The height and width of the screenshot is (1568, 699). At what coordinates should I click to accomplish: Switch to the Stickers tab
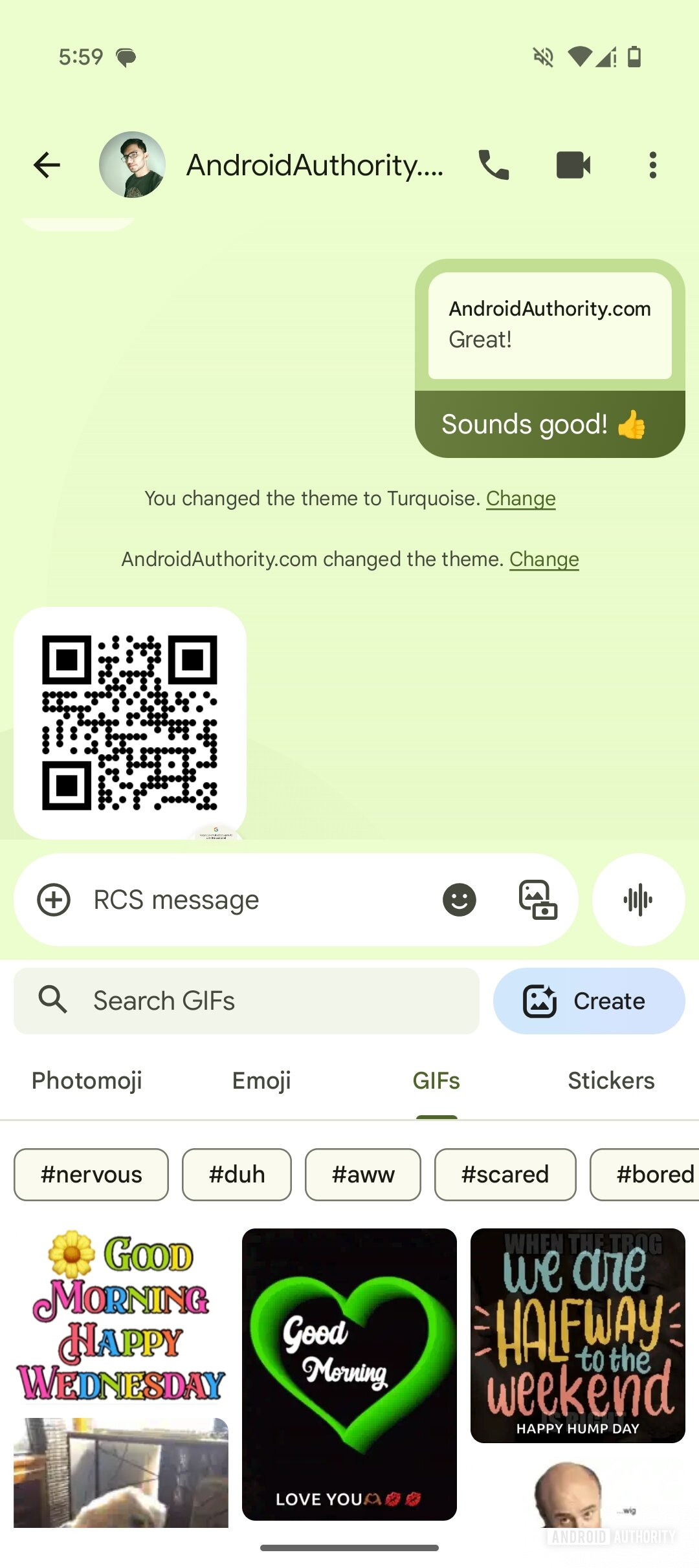coord(611,1081)
